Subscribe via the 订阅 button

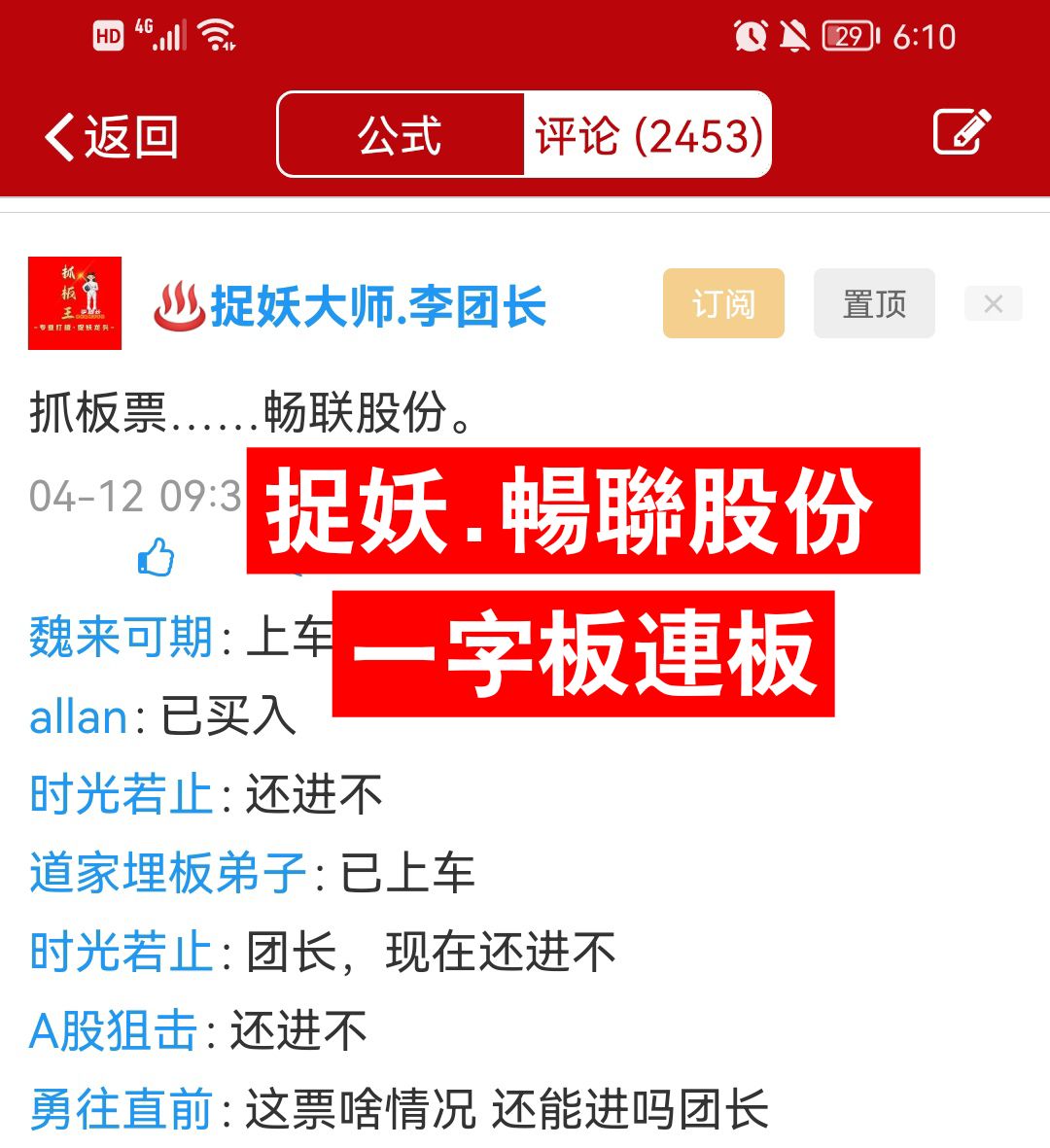pos(723,303)
